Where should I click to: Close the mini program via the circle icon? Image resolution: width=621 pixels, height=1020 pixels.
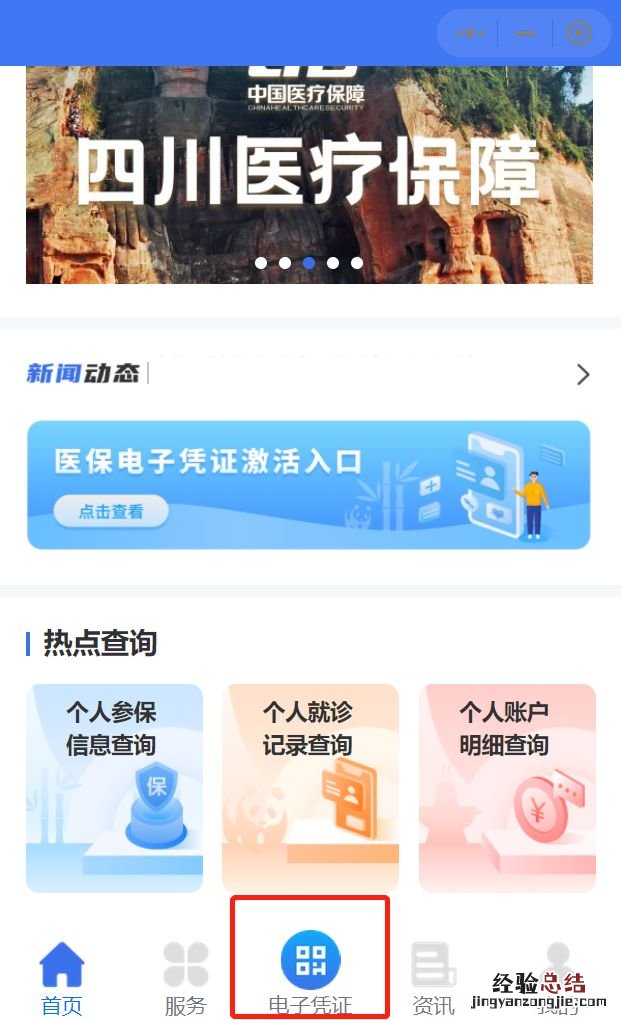click(579, 34)
